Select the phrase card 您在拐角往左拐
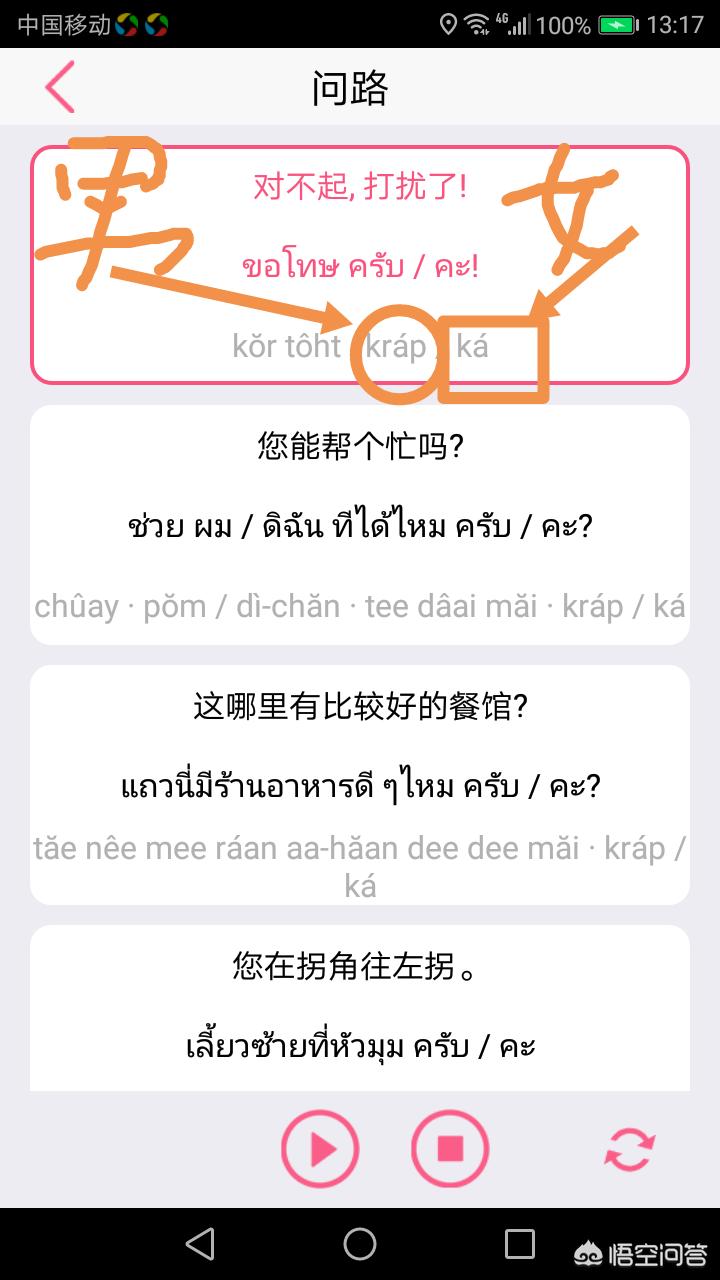Screen dimensions: 720x1280 click(360, 1008)
